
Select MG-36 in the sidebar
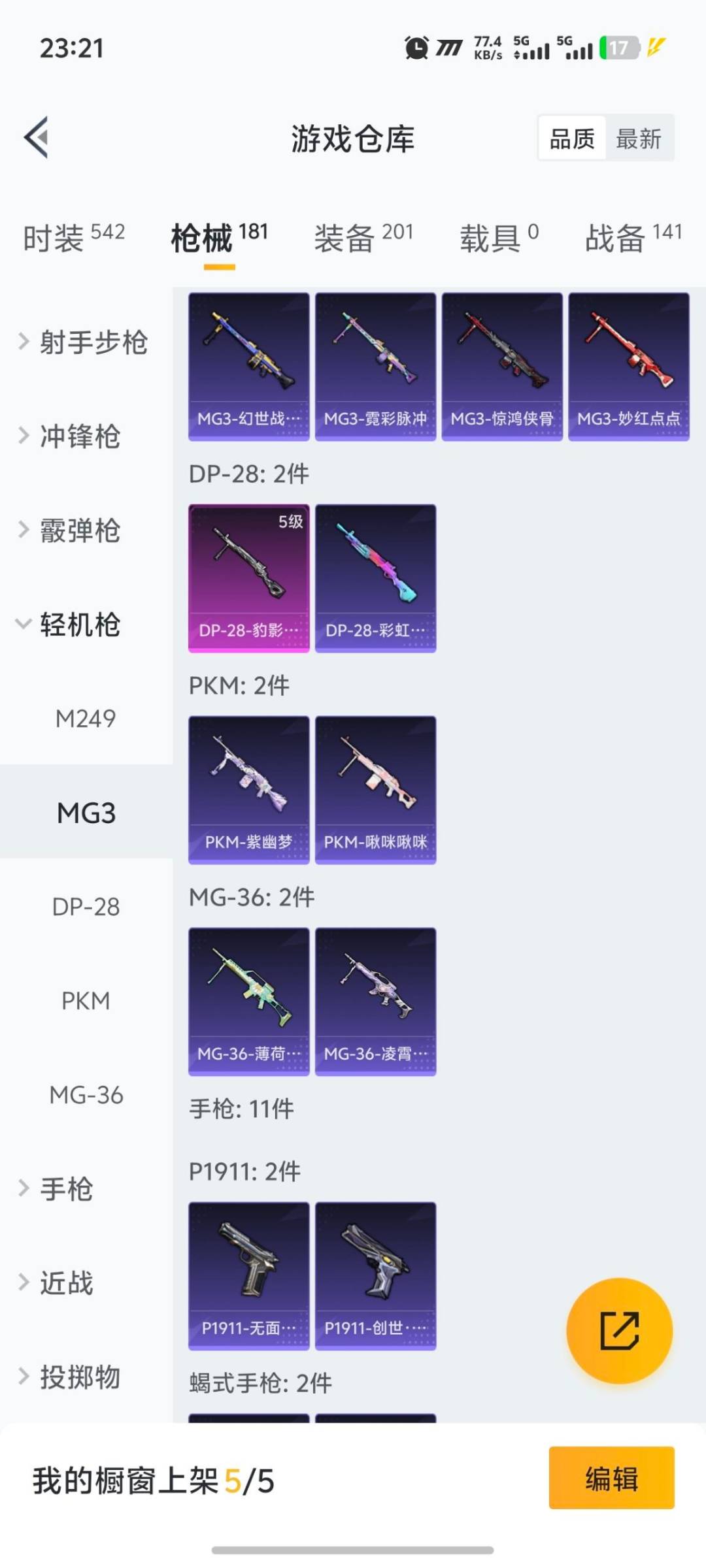click(86, 1095)
